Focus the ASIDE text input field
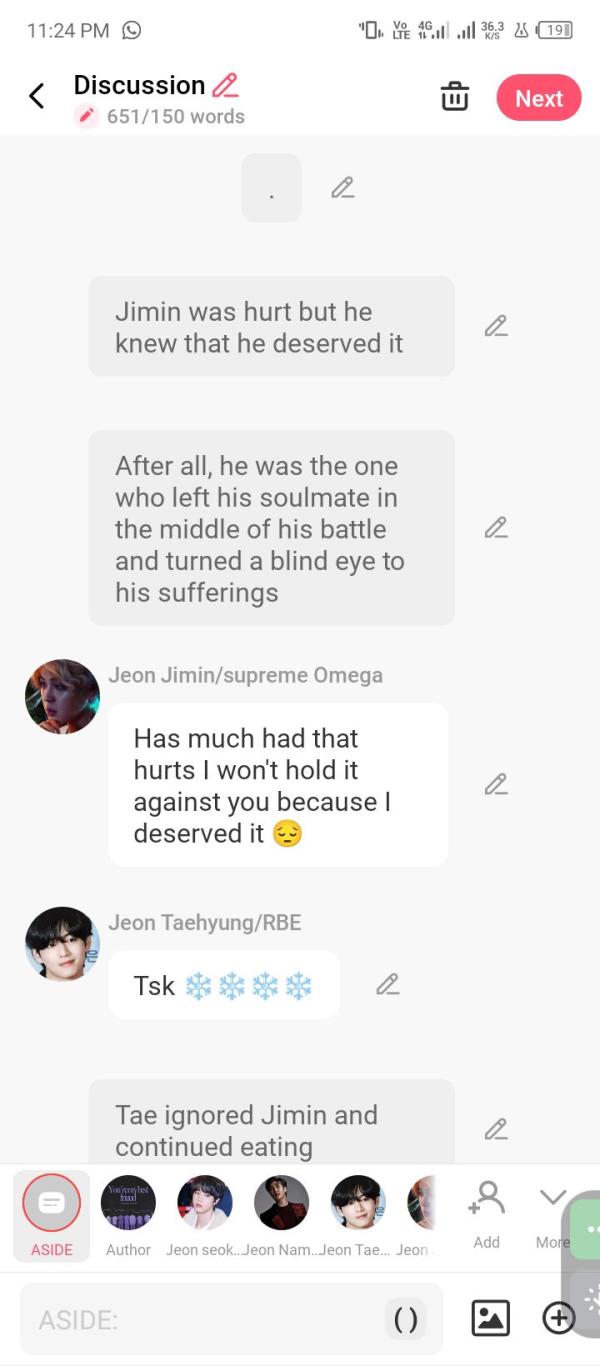600x1366 pixels. tap(200, 1320)
